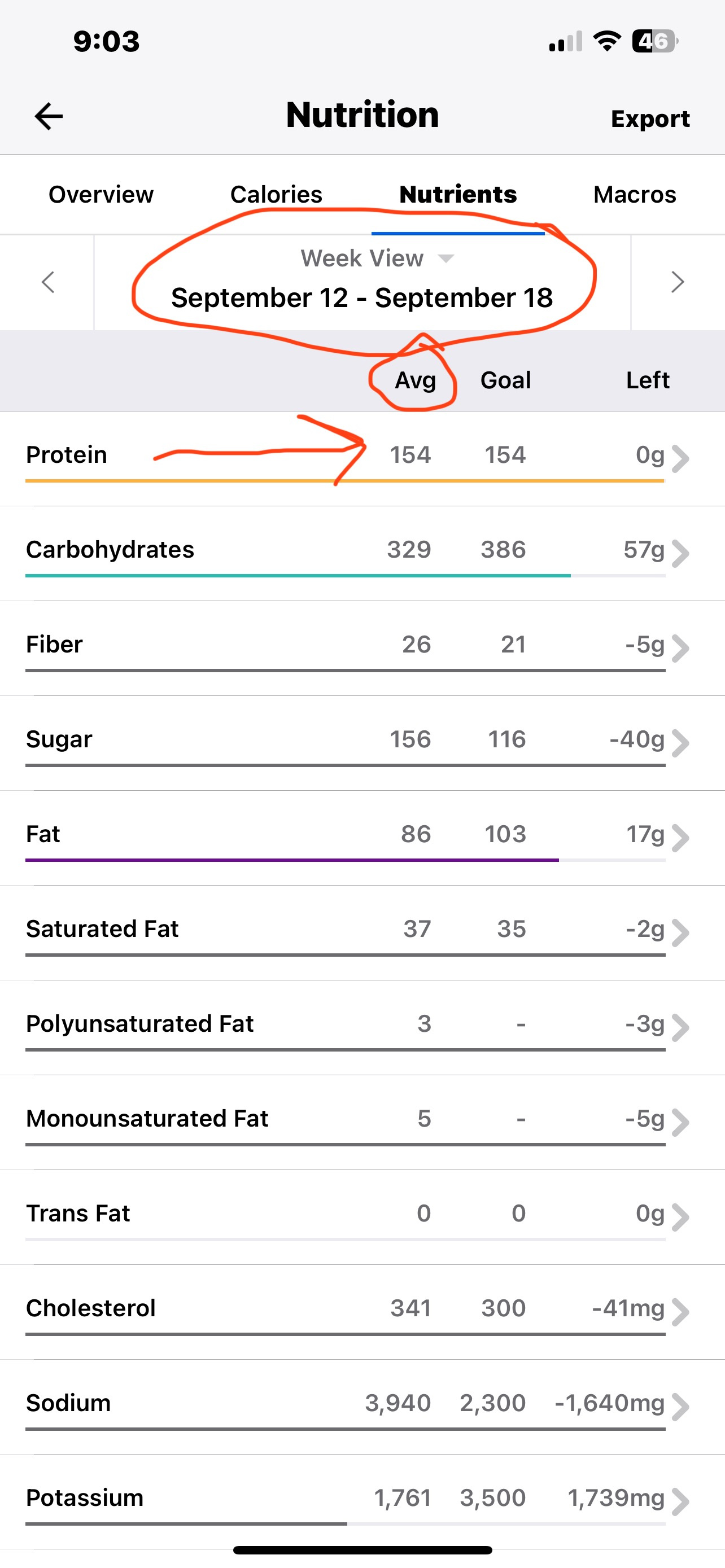Viewport: 725px width, 1568px height.
Task: Open Protein nutrient details
Action: point(362,457)
